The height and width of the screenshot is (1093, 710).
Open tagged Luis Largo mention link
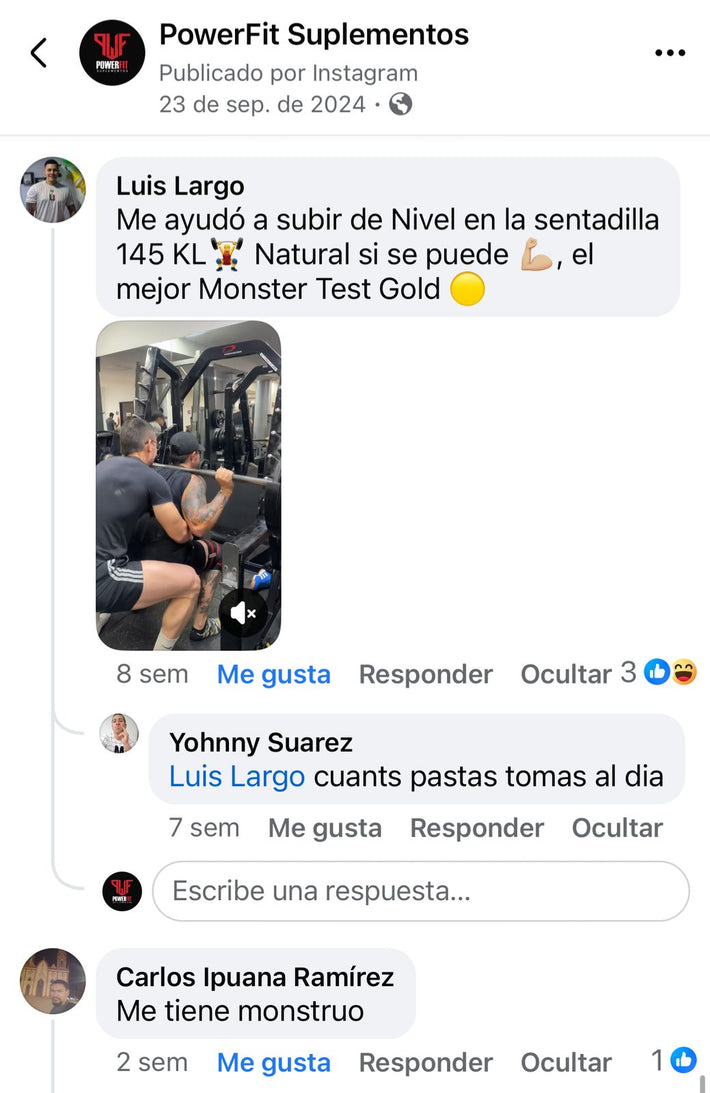(237, 777)
